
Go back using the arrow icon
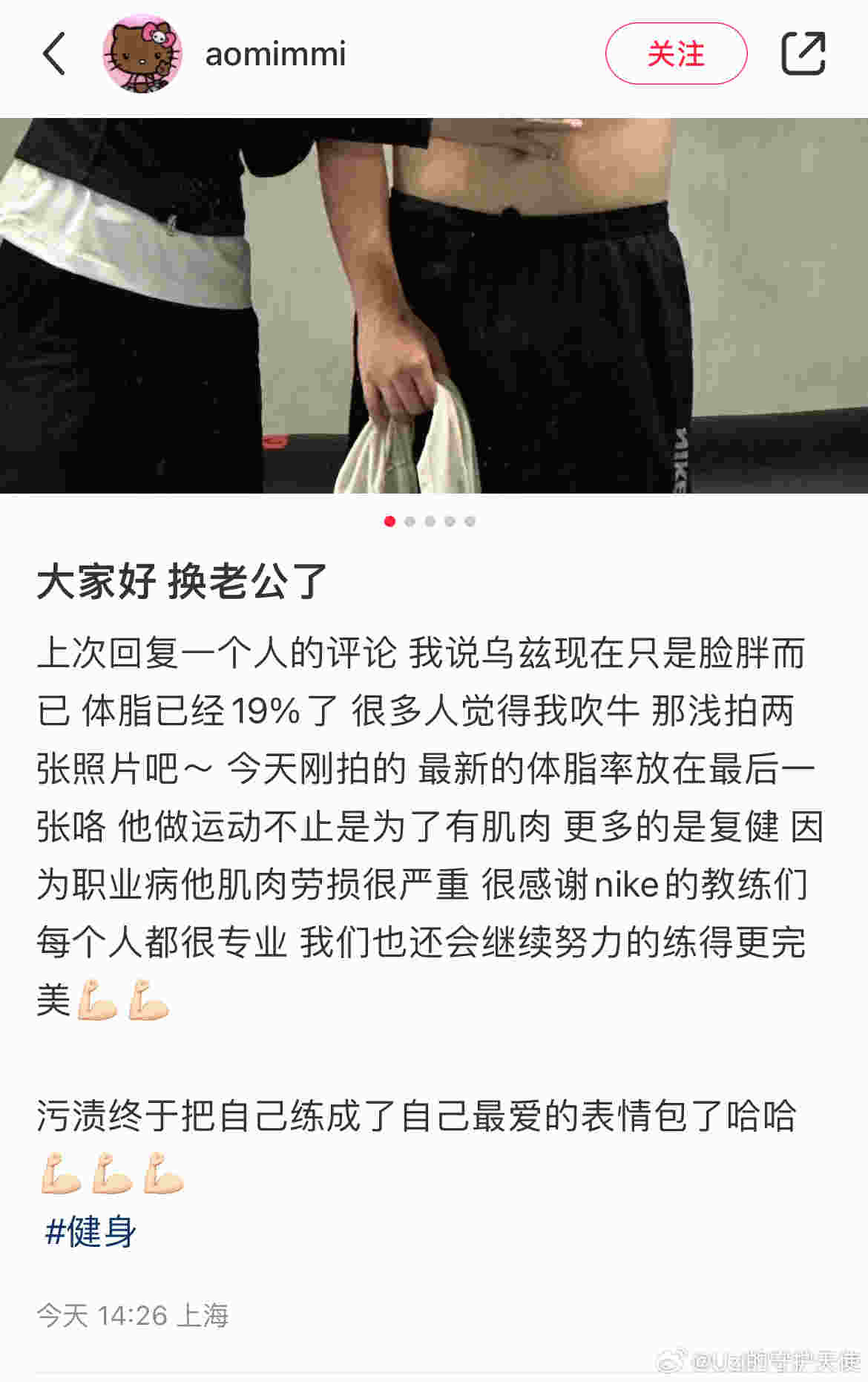54,53
